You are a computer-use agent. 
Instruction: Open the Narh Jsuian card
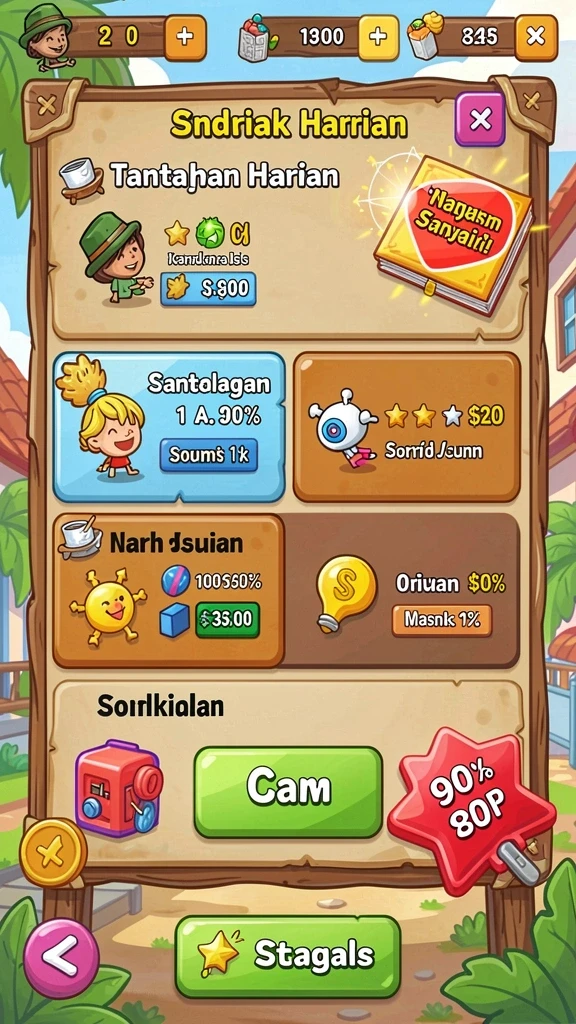click(168, 590)
